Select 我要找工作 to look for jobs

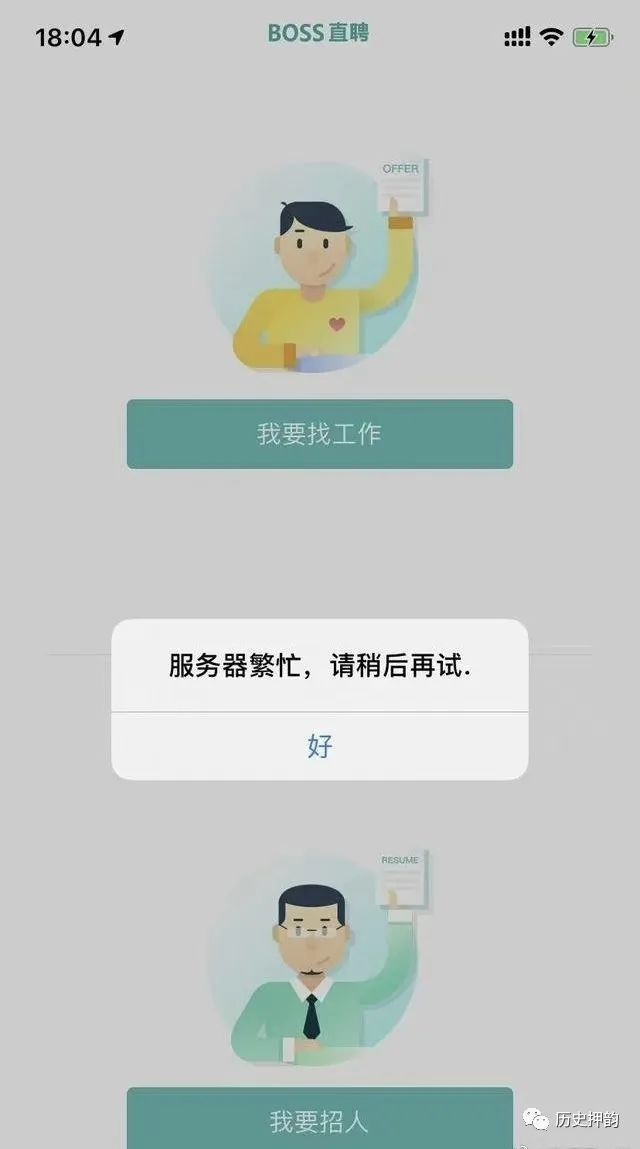[320, 434]
